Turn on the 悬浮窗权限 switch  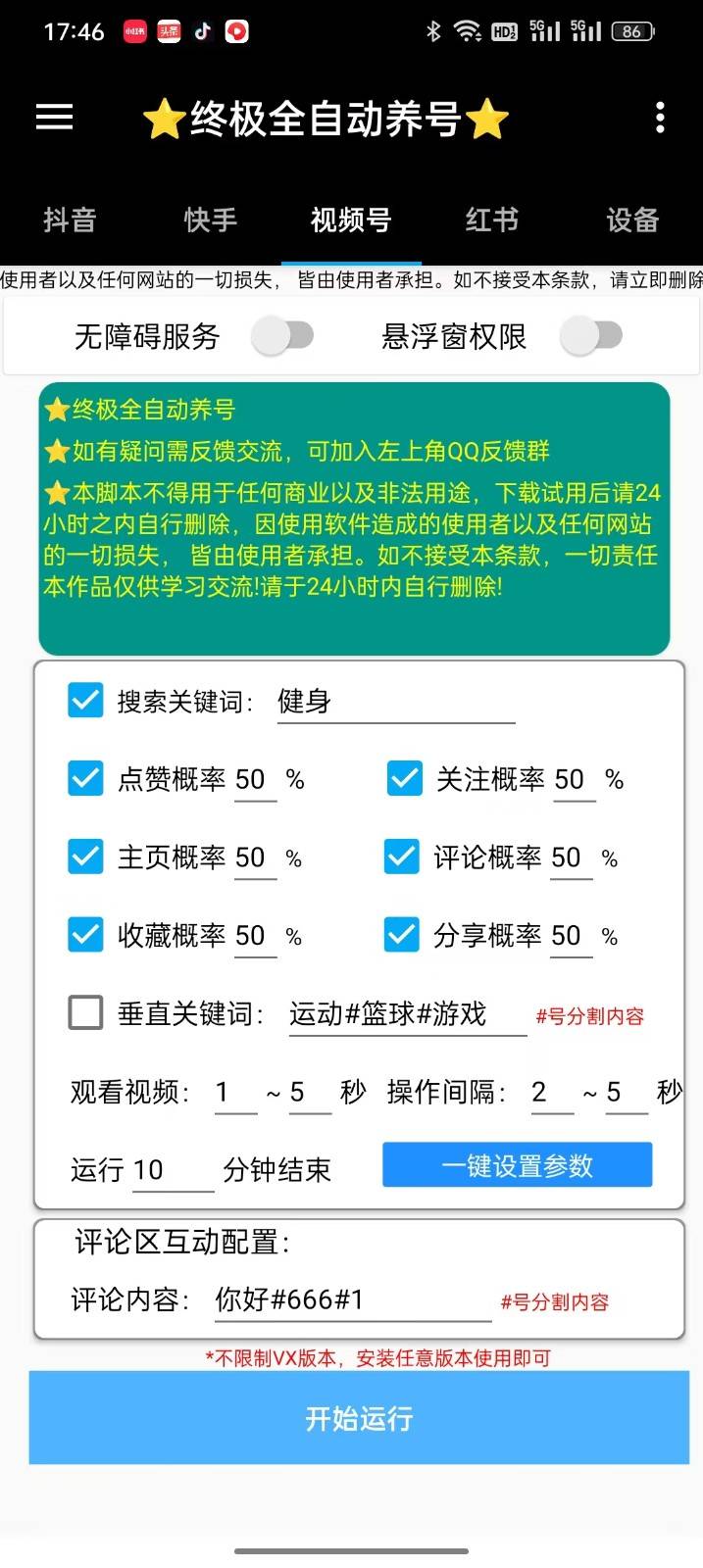tap(591, 336)
